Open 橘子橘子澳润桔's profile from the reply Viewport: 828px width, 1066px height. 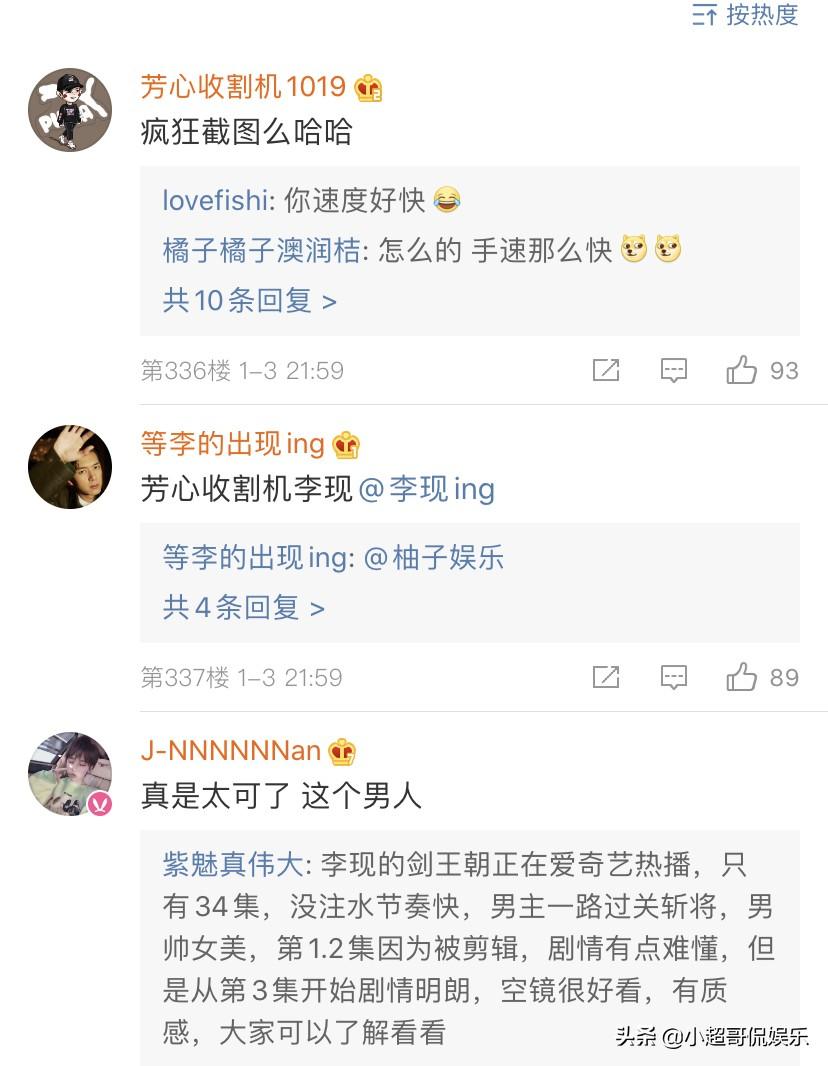tap(260, 250)
